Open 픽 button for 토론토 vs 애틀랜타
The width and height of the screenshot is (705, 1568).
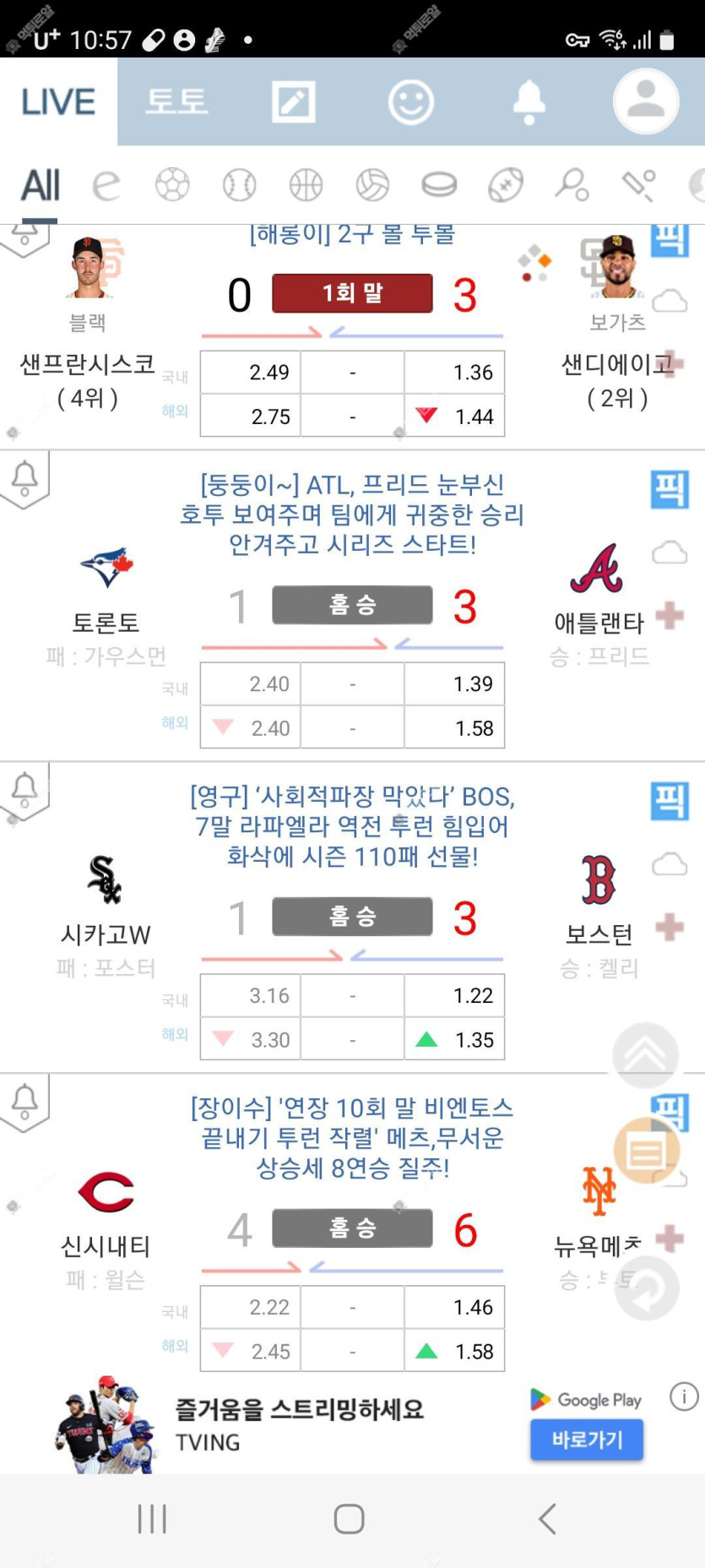(x=670, y=489)
